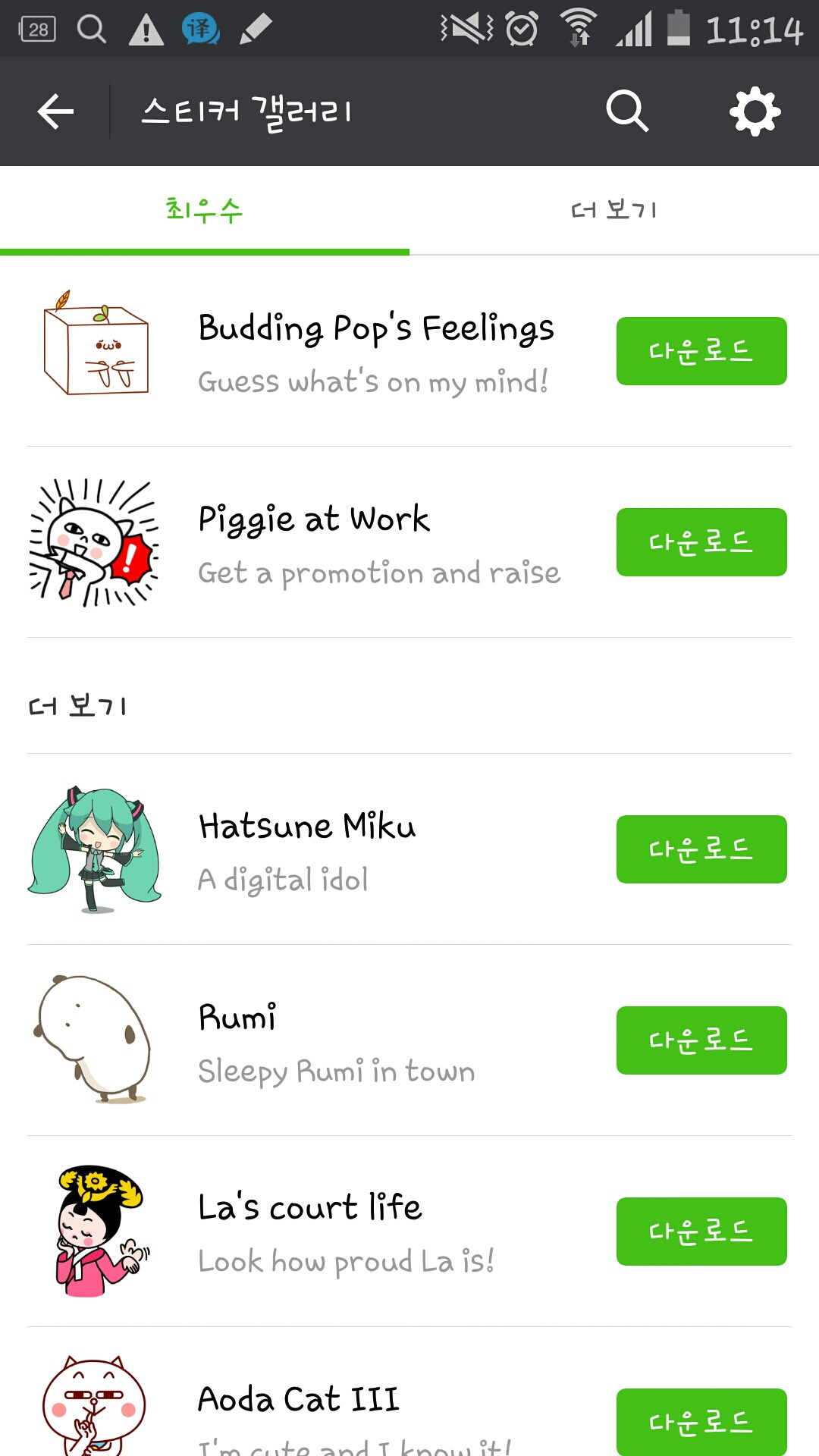819x1456 pixels.
Task: Download the Budding Pop's Feelings sticker pack
Action: pyautogui.click(x=701, y=351)
